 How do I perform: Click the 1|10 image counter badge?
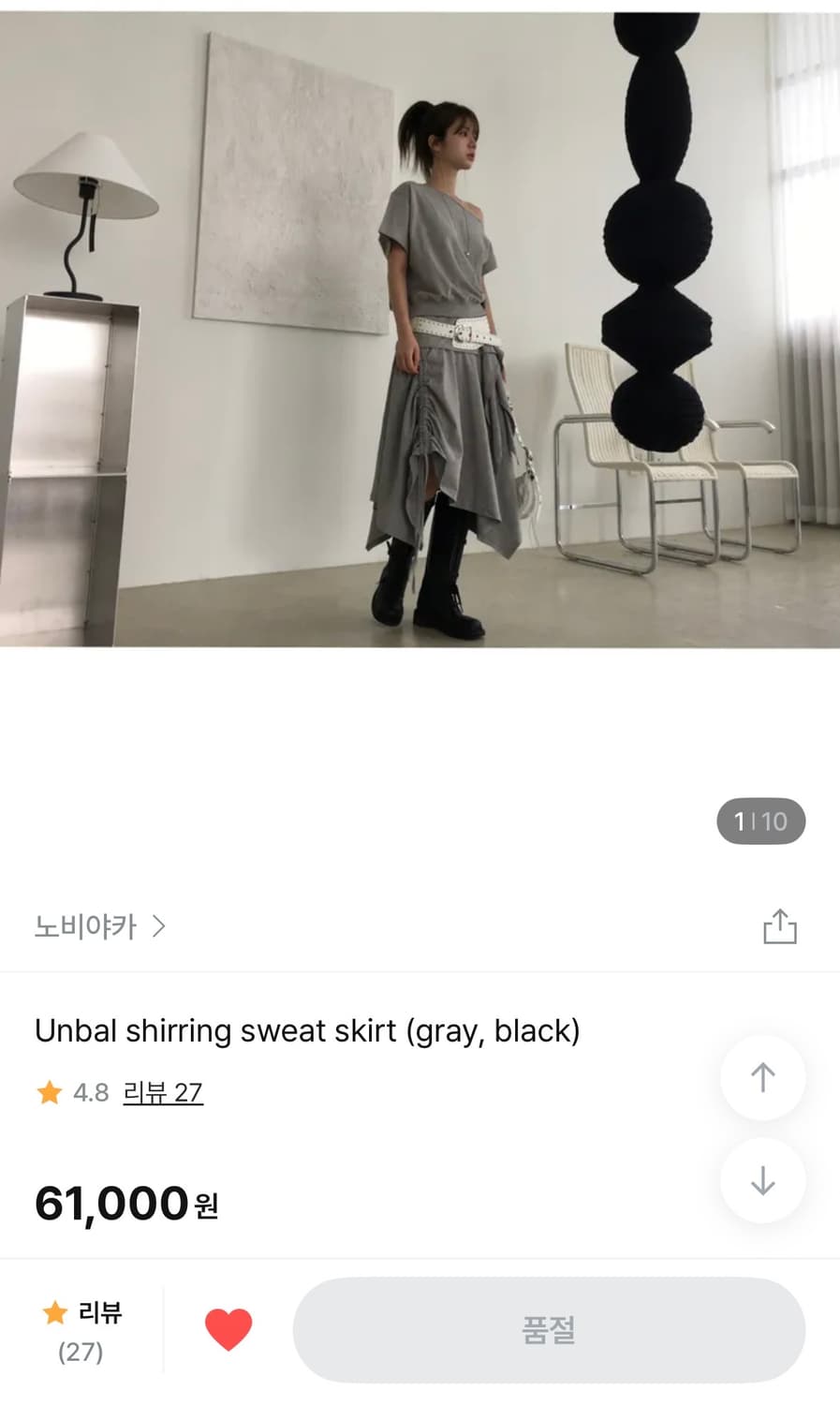(x=761, y=821)
